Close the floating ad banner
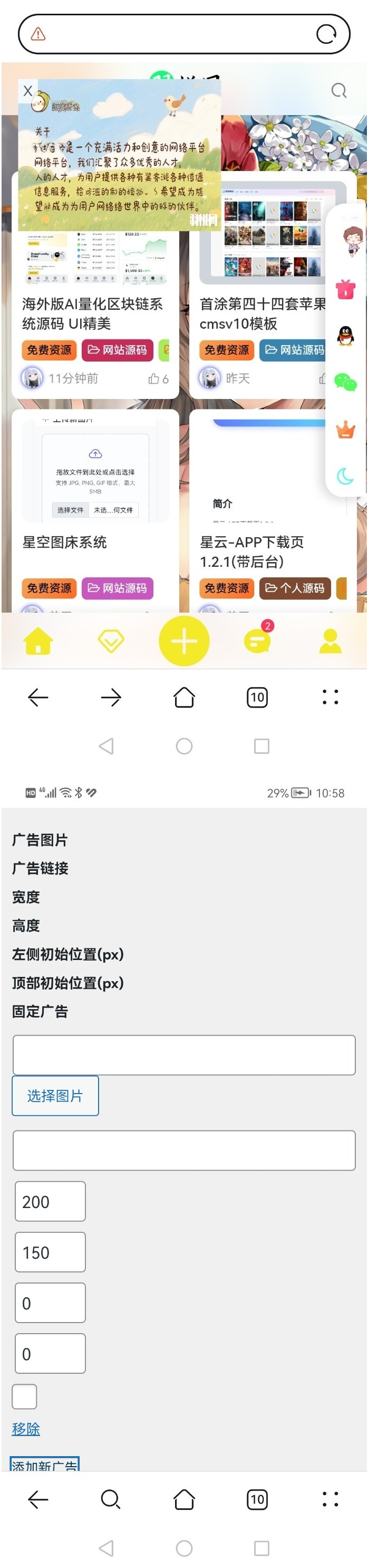This screenshot has height=1568, width=368. point(28,91)
